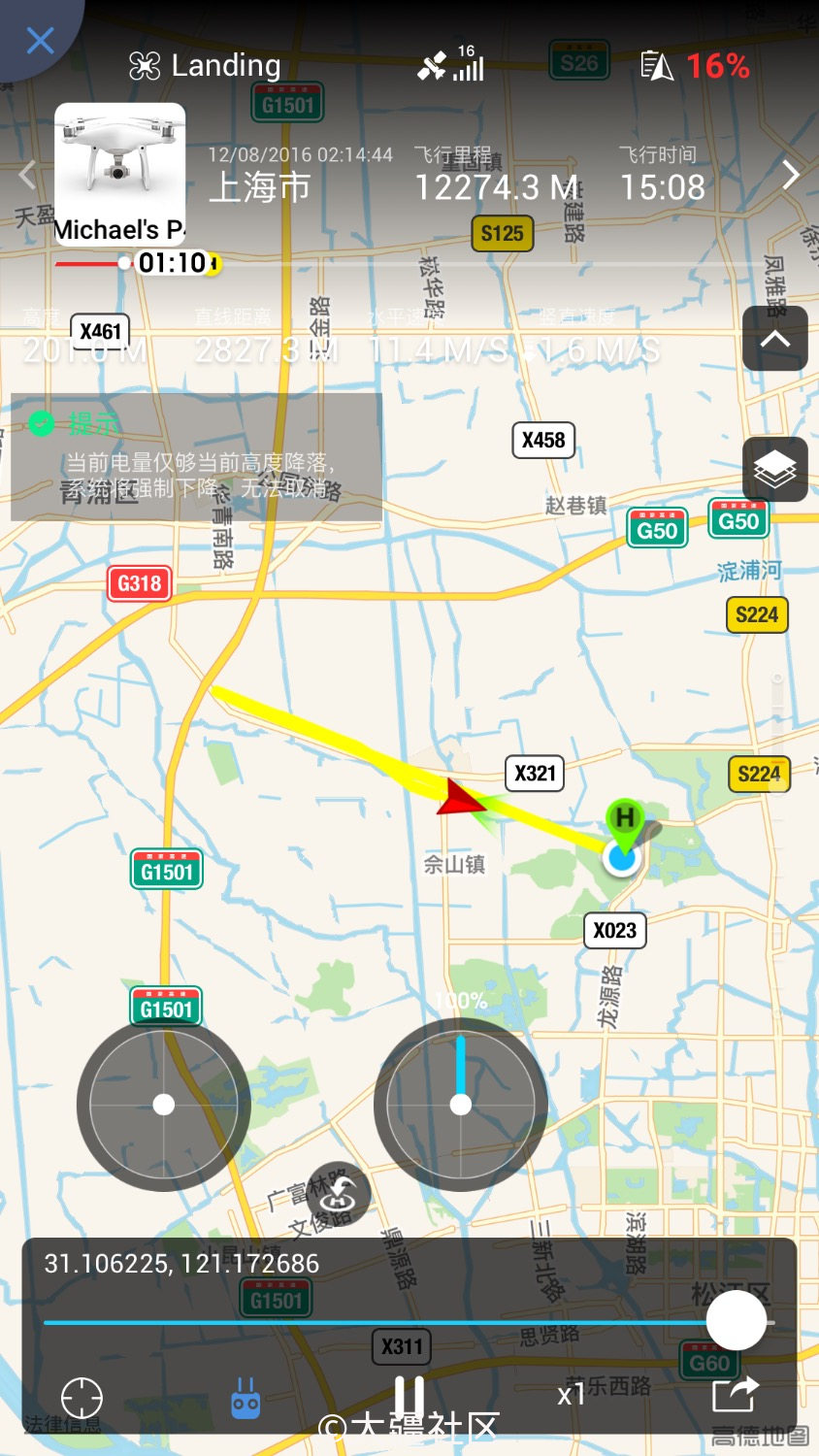Go to the previous flight record

[x=27, y=175]
